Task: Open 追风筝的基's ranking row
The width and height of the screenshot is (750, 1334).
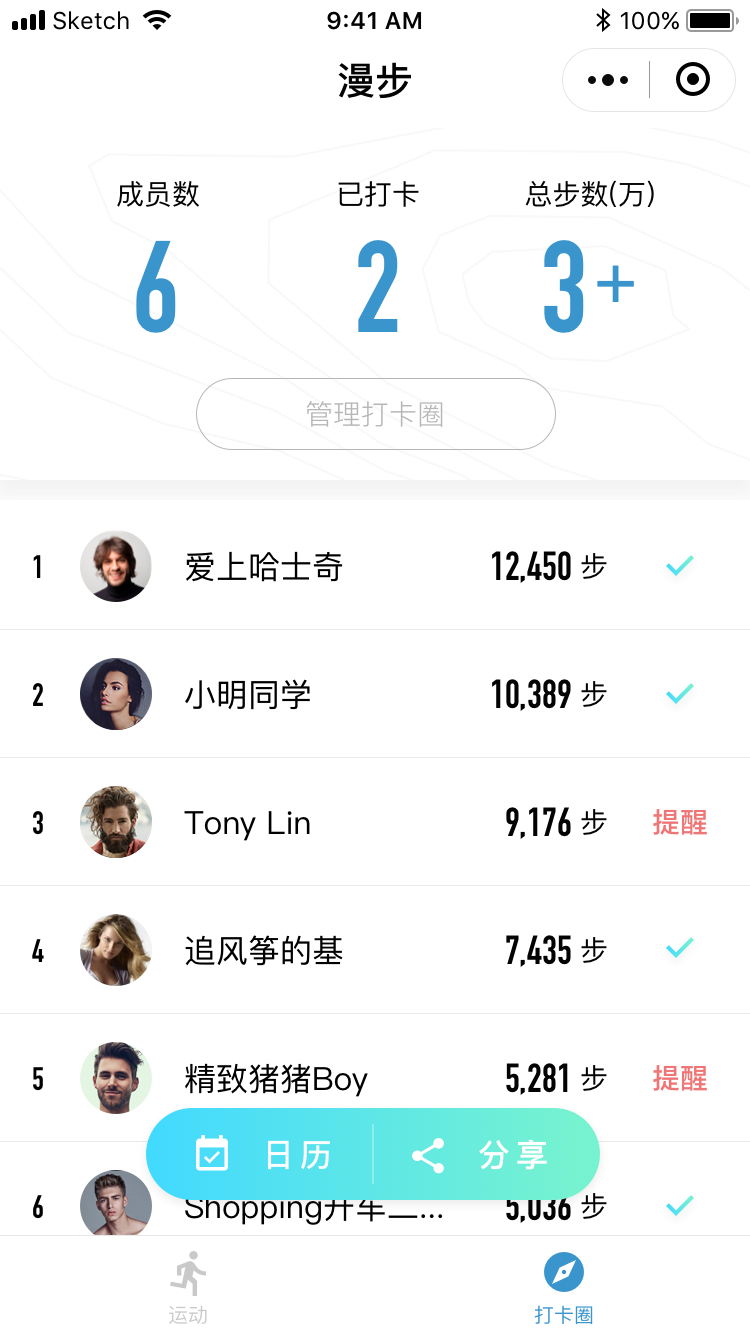Action: point(375,950)
